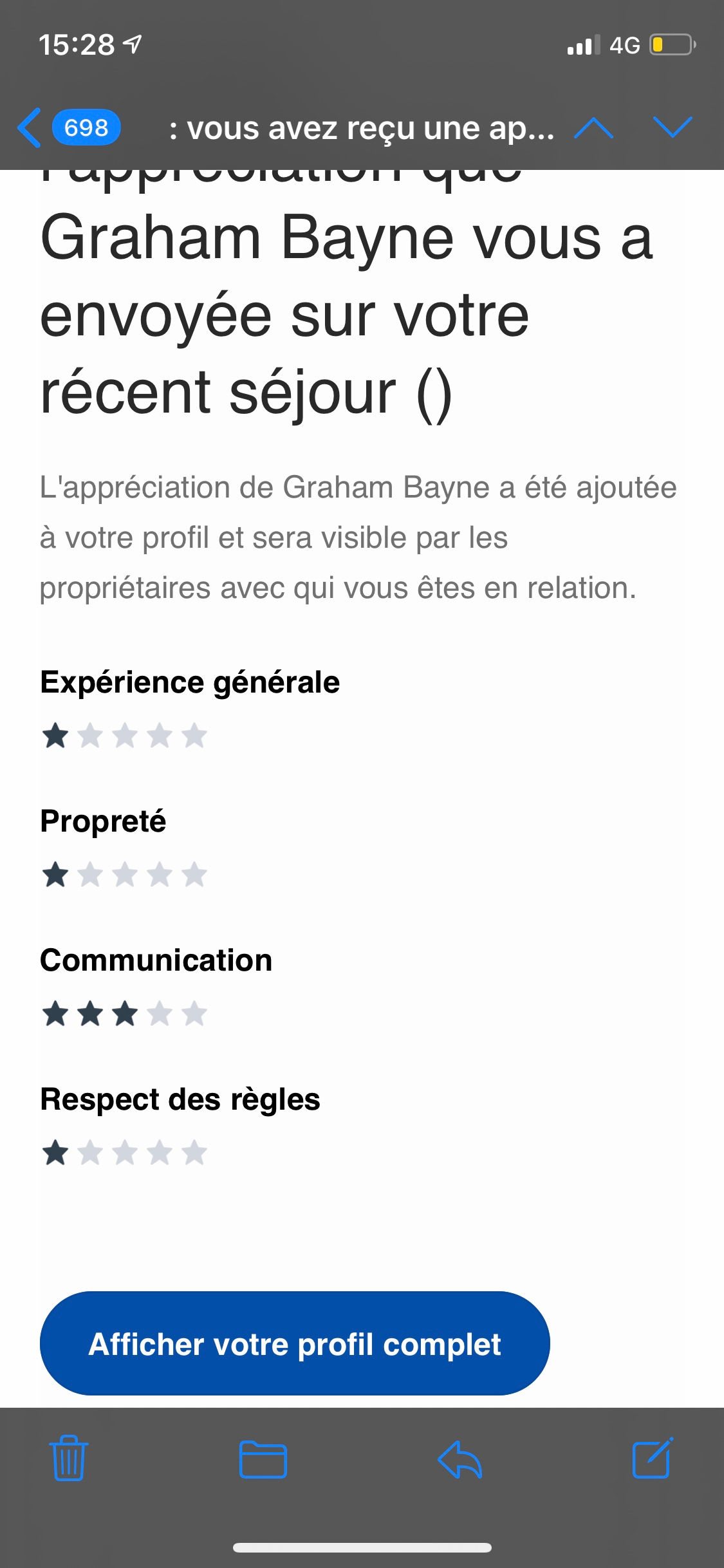This screenshot has width=724, height=1568.
Task: Compose a new email
Action: tap(652, 1459)
